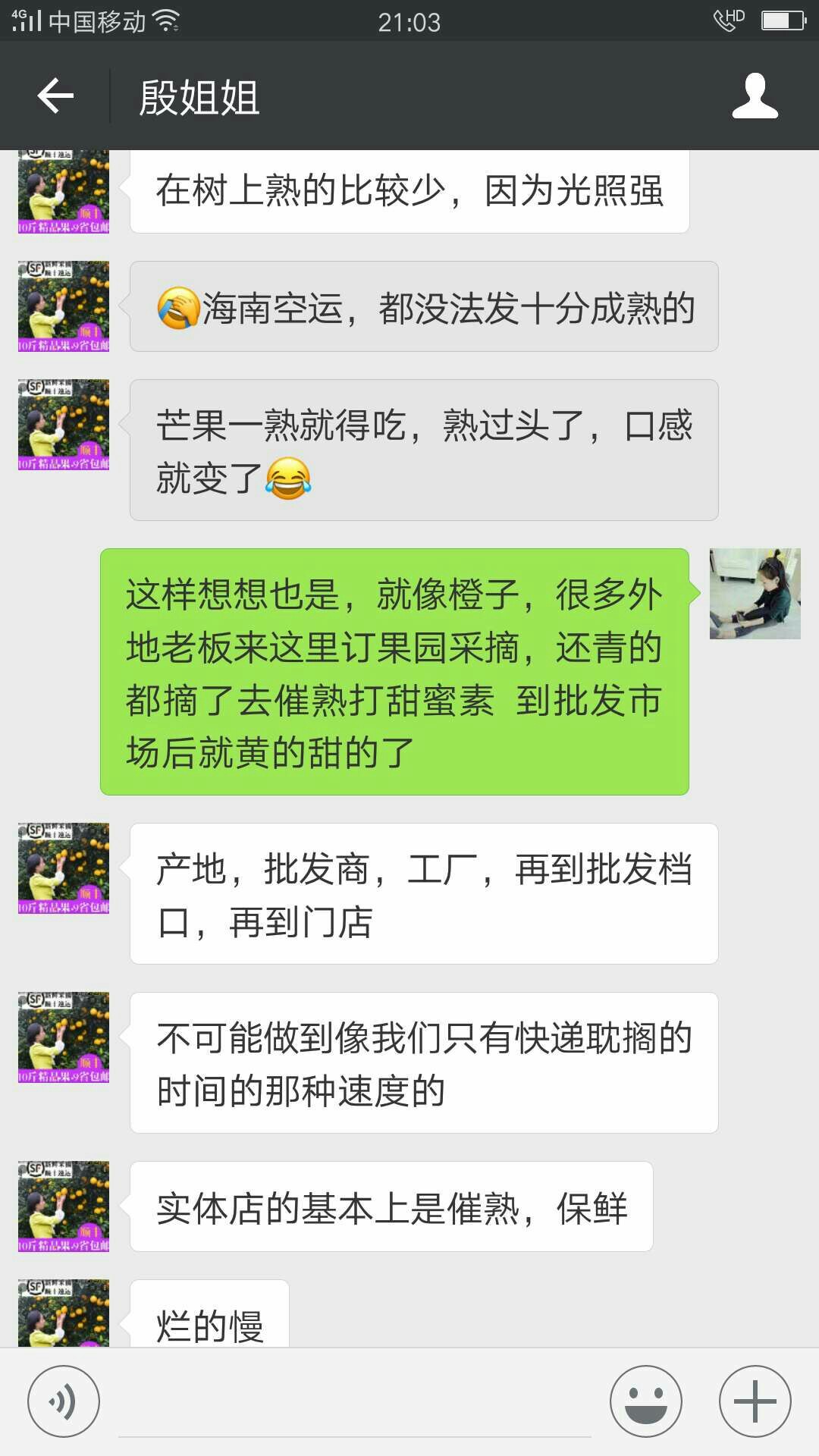
Task: Tap the message text input field
Action: 355,1403
